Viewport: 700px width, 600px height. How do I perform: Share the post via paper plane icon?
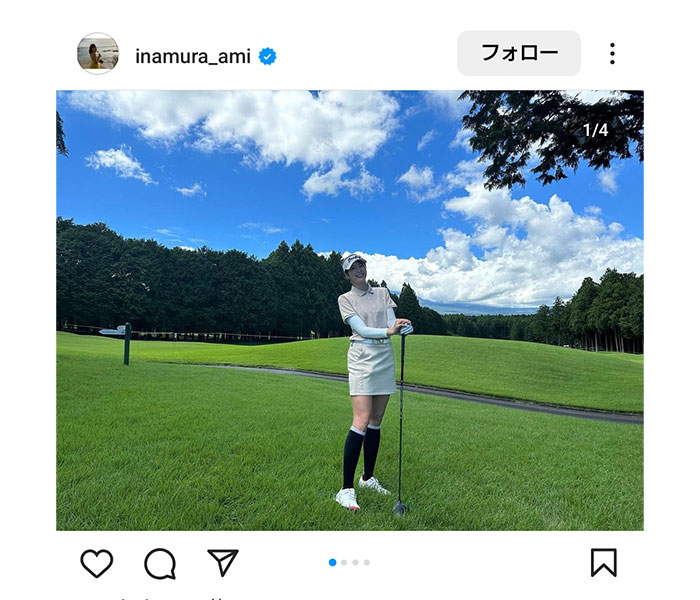coord(222,563)
